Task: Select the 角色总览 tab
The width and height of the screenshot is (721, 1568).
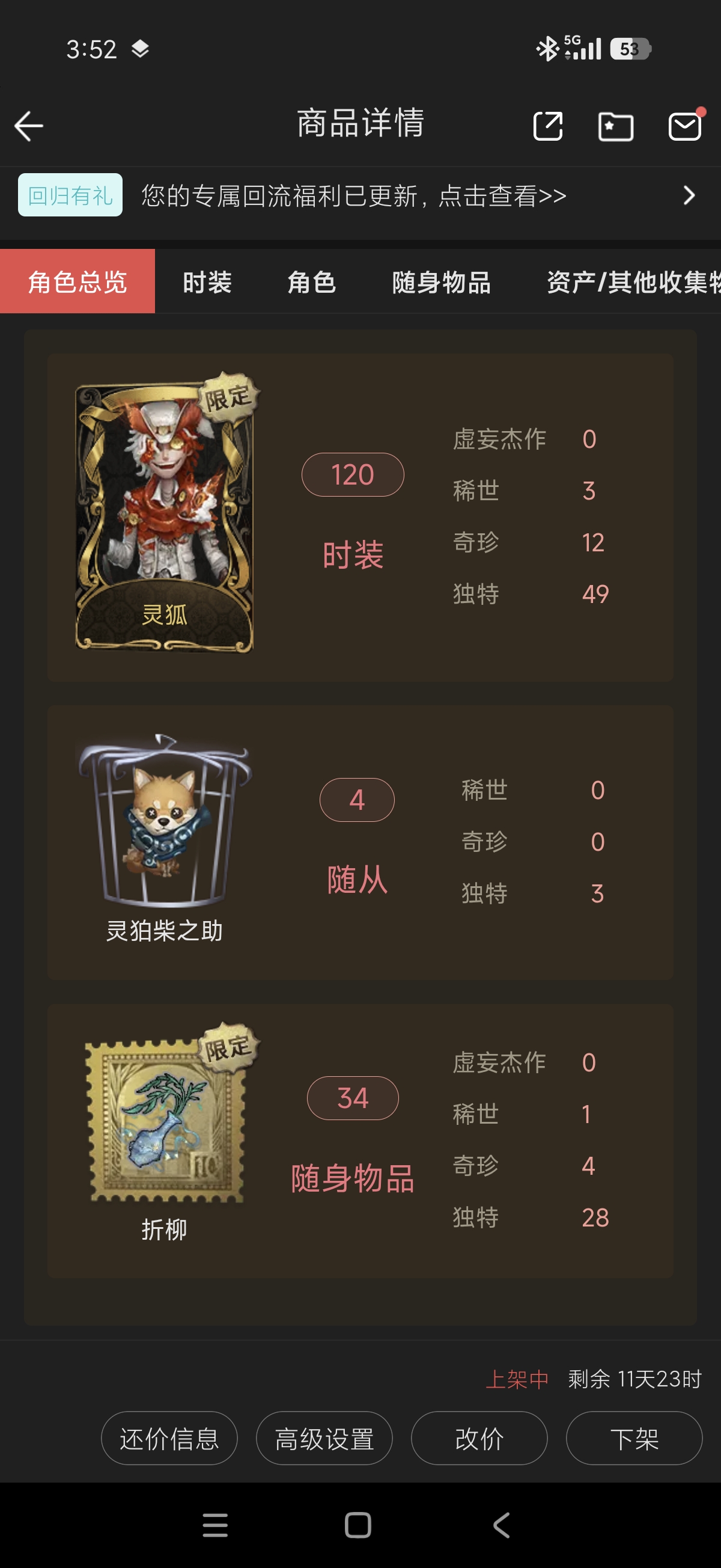Action: [78, 282]
